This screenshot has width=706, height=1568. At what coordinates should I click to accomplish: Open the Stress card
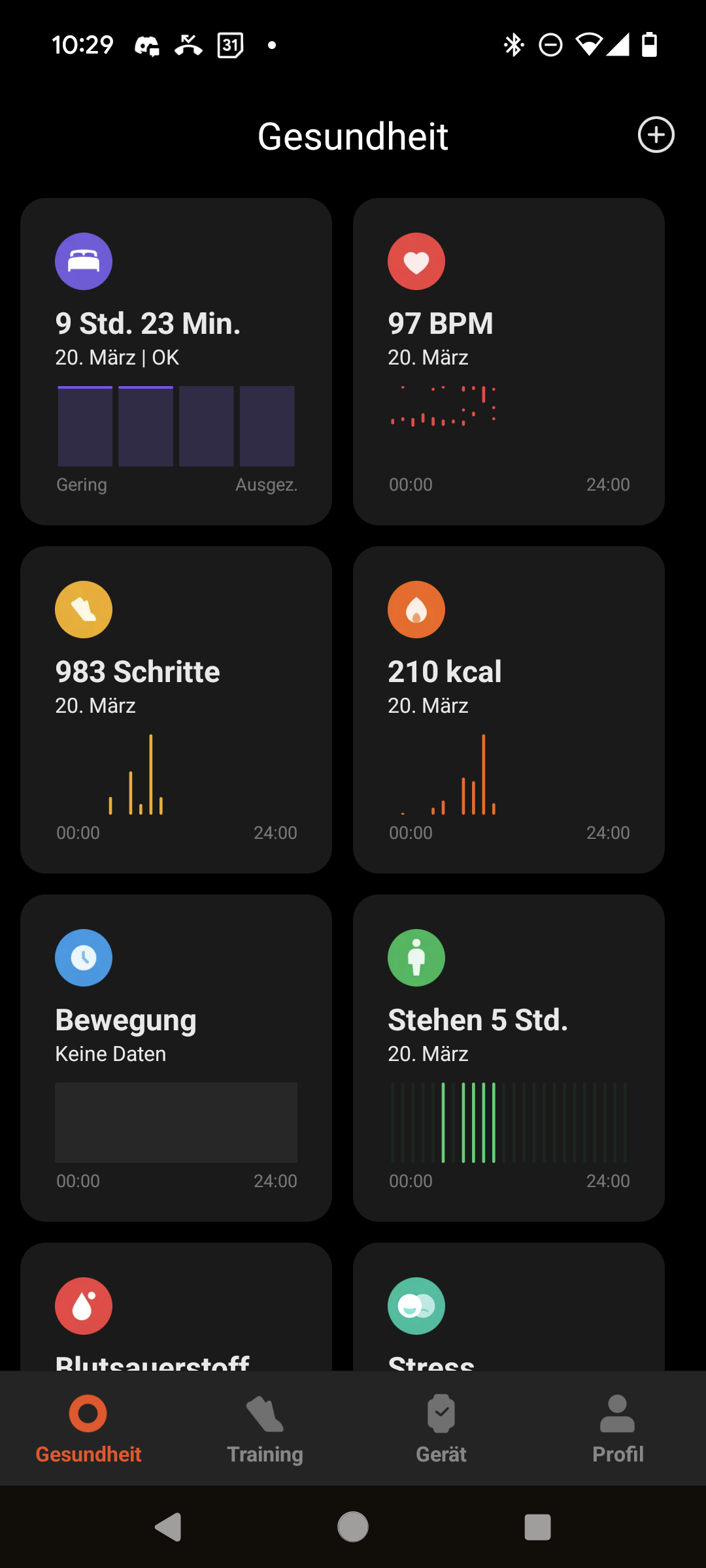509,1313
